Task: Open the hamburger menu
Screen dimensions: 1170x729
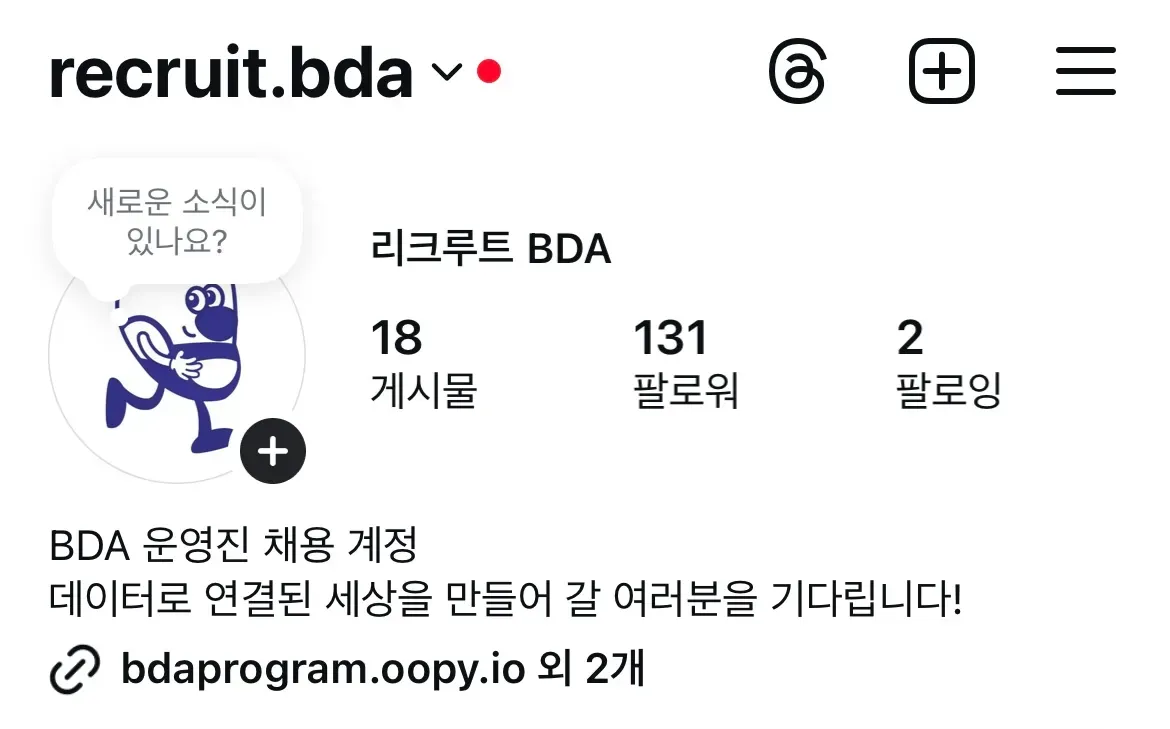Action: (x=1085, y=72)
